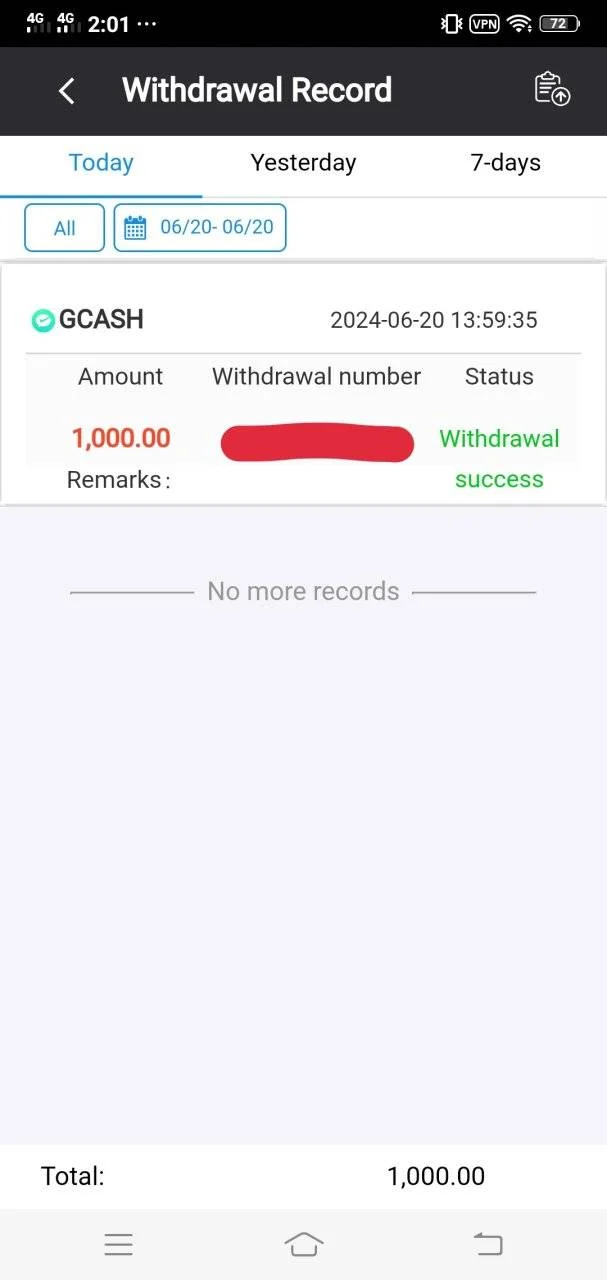Switch to the Yesterday tab

[303, 163]
